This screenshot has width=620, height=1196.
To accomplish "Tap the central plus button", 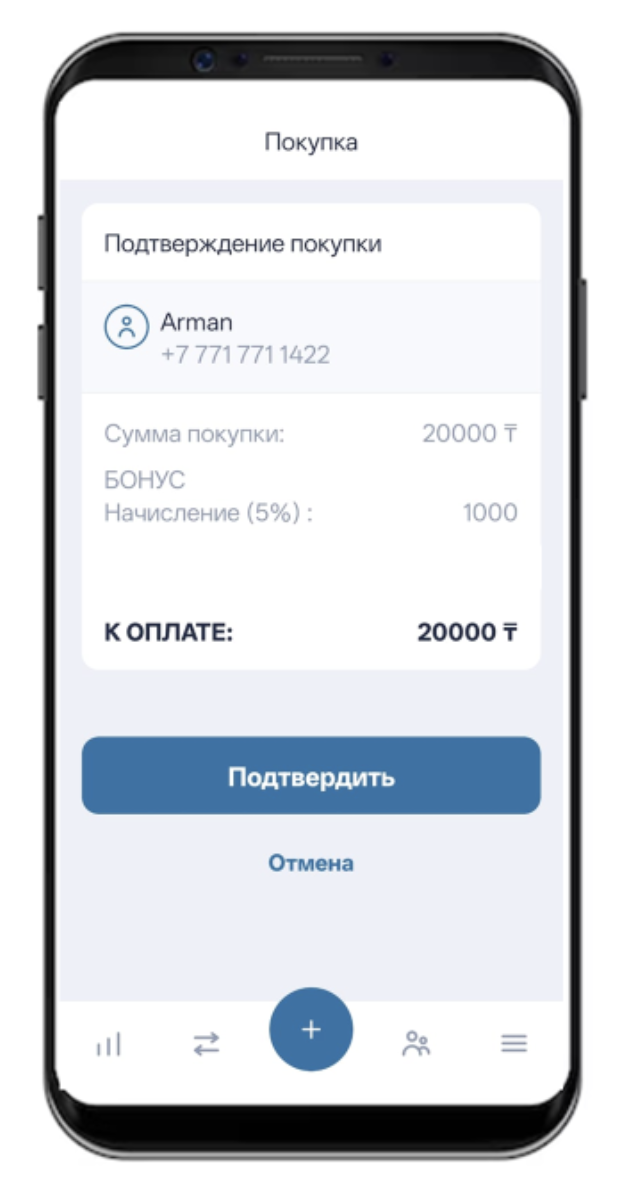I will point(311,1030).
